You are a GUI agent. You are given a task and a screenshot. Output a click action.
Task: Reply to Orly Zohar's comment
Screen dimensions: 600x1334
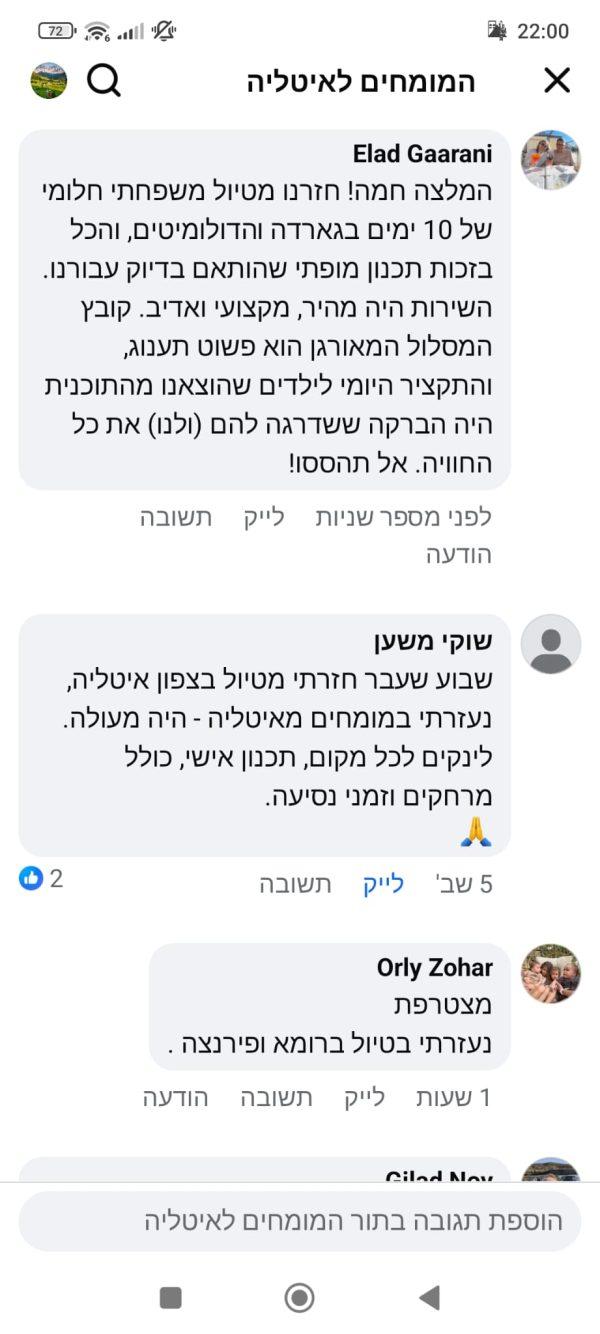pyautogui.click(x=276, y=1097)
